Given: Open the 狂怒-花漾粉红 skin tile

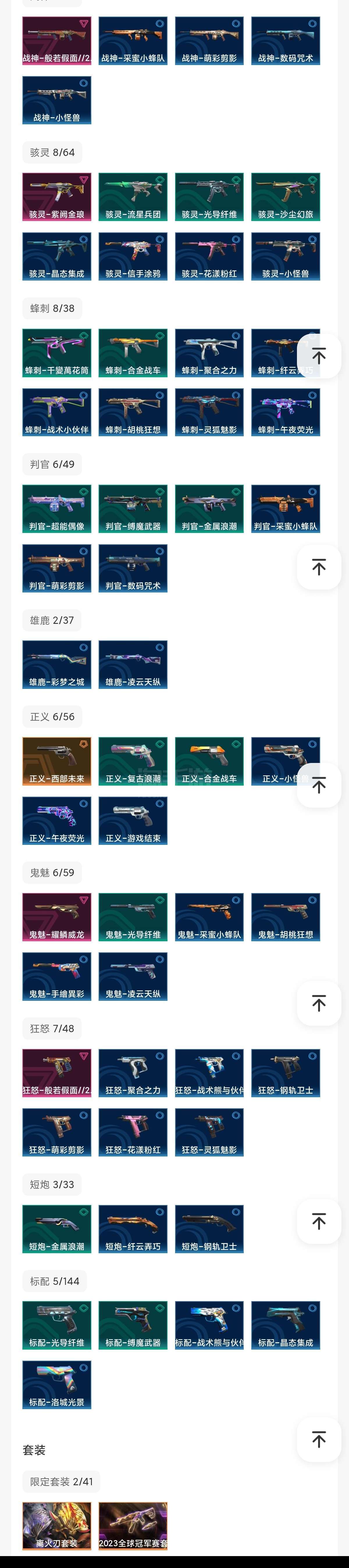Looking at the screenshot, I should tap(133, 1132).
